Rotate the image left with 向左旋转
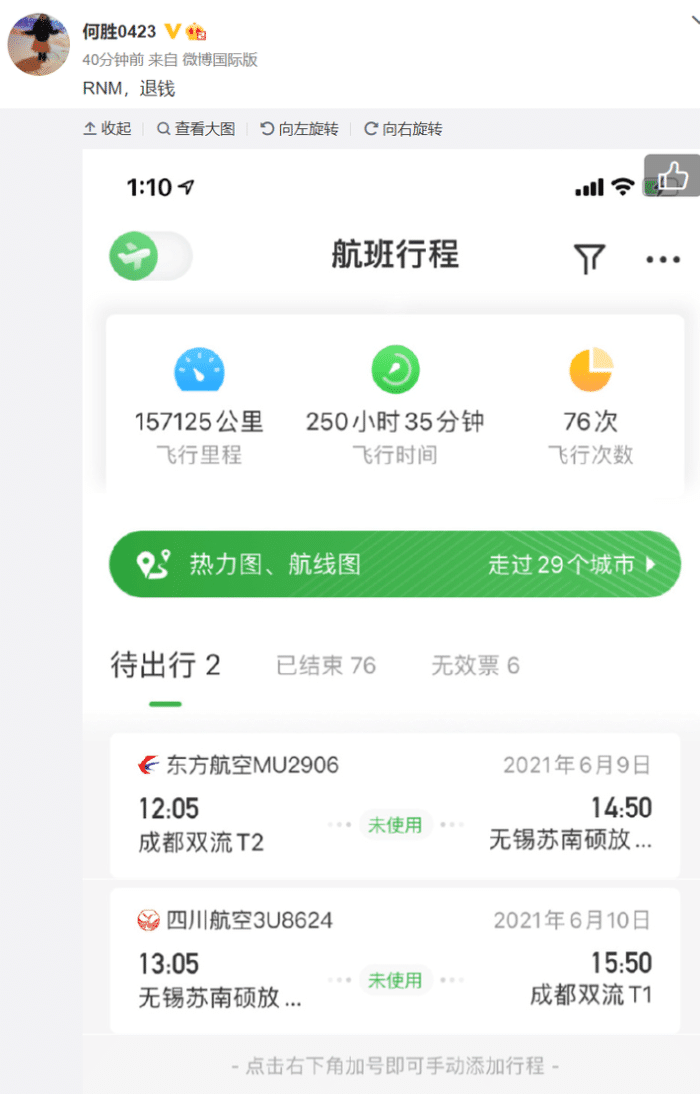The image size is (700, 1094). click(299, 129)
